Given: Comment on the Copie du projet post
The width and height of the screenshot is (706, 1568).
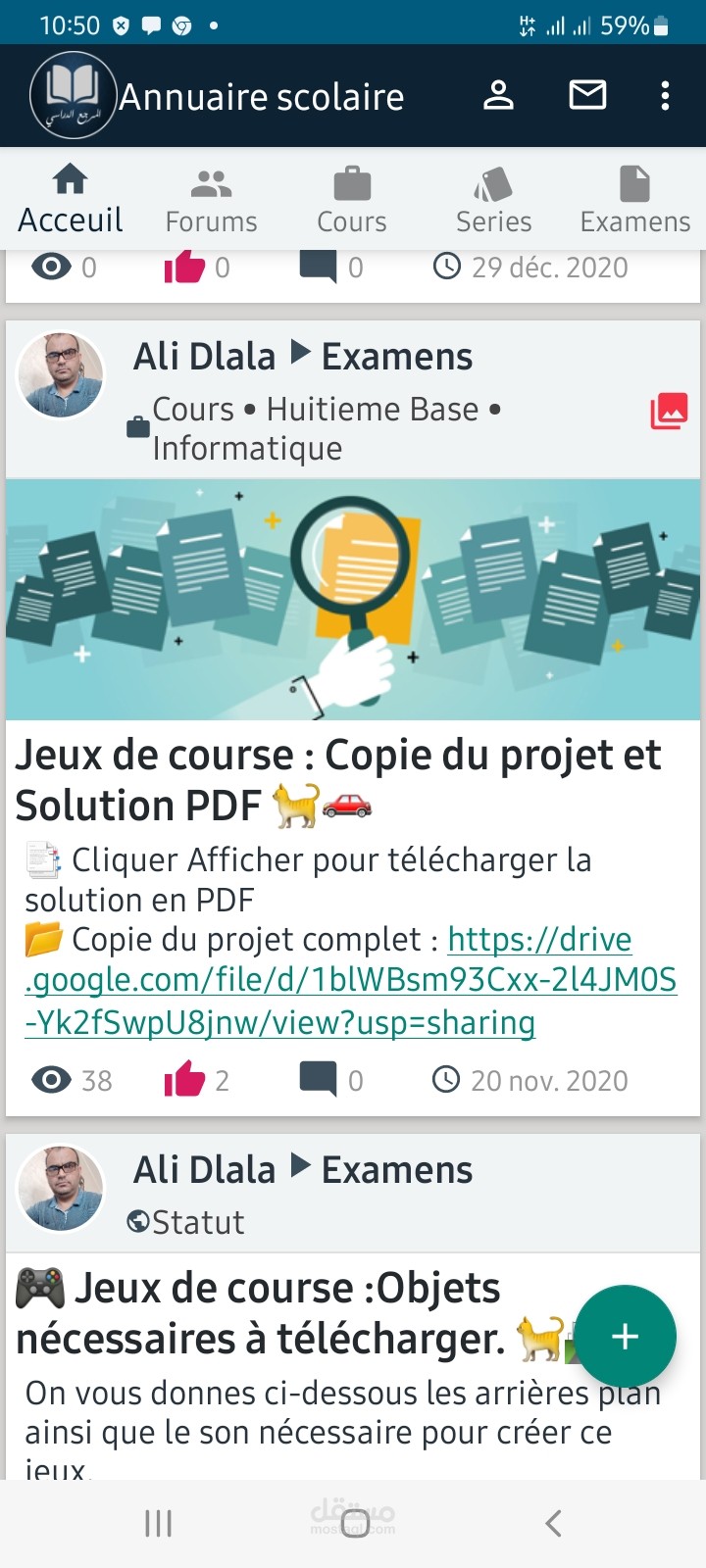Looking at the screenshot, I should (318, 1080).
